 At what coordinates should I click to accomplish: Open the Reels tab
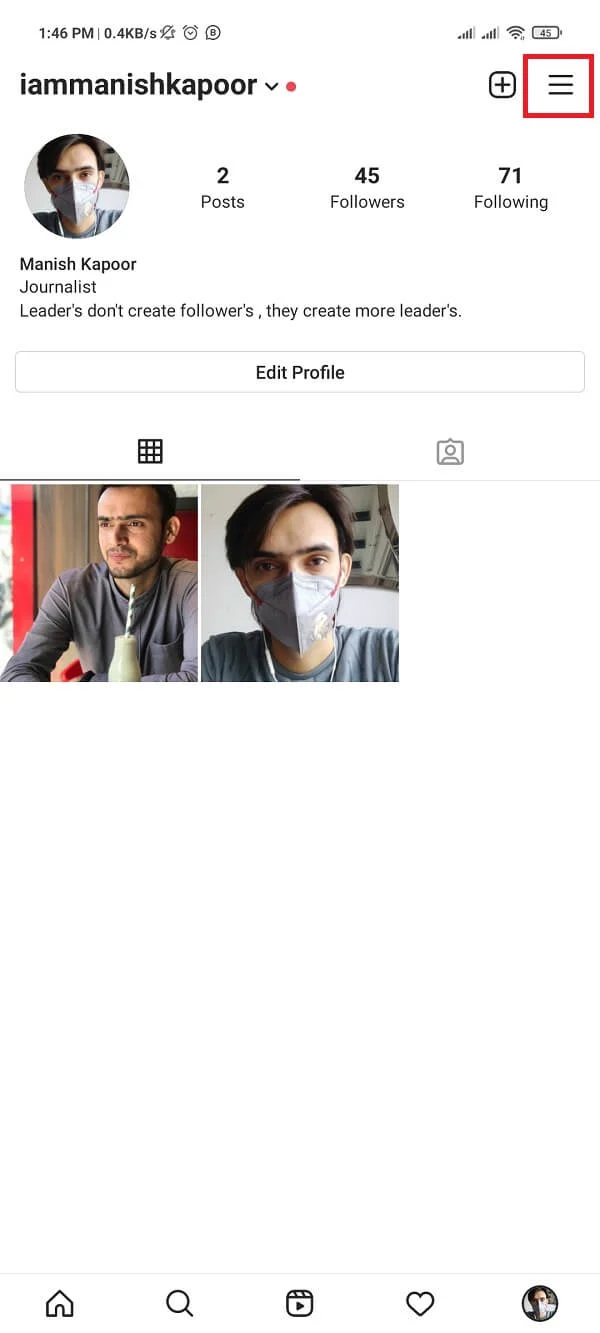coord(299,1303)
